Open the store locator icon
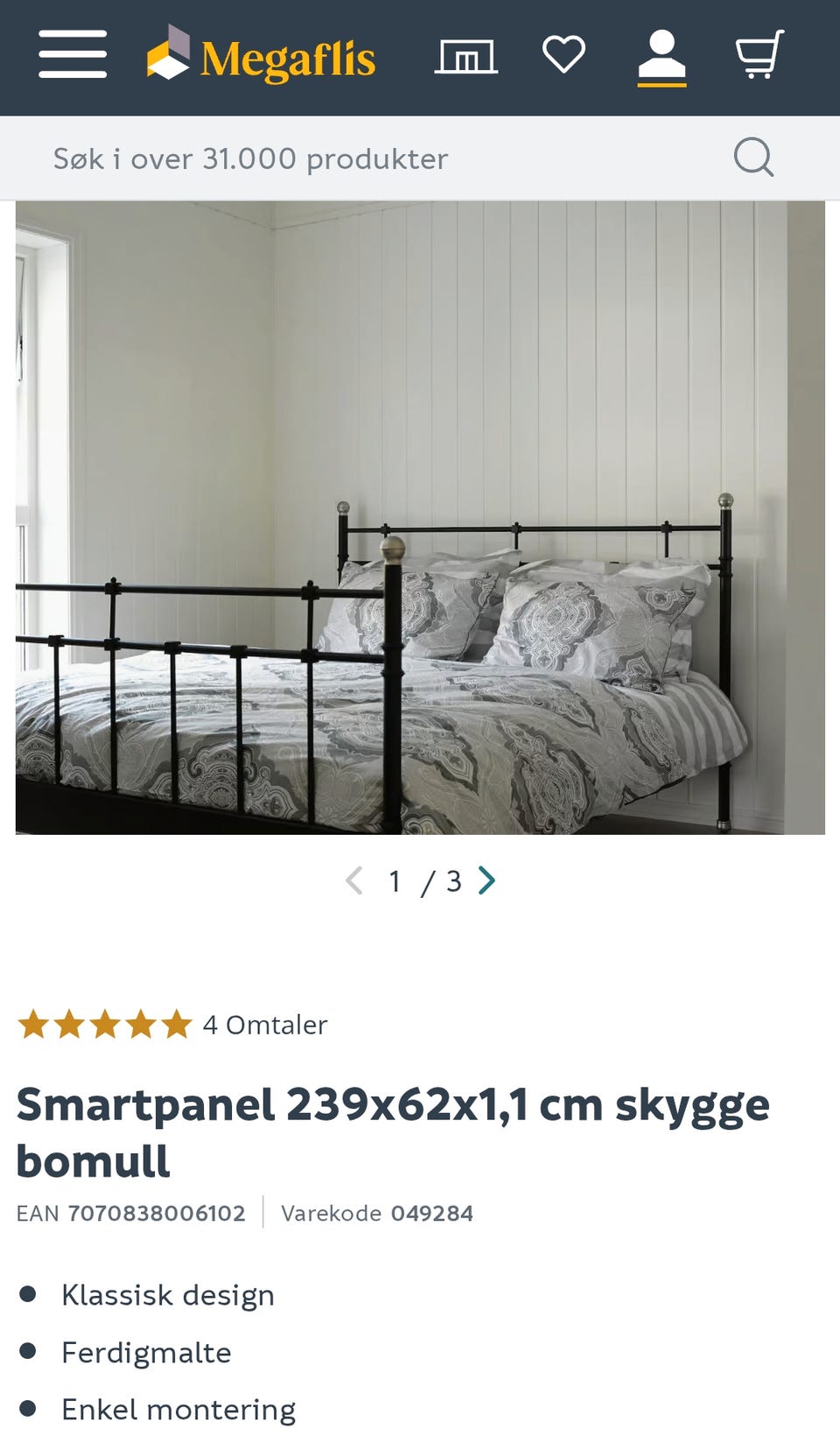 coord(466,57)
